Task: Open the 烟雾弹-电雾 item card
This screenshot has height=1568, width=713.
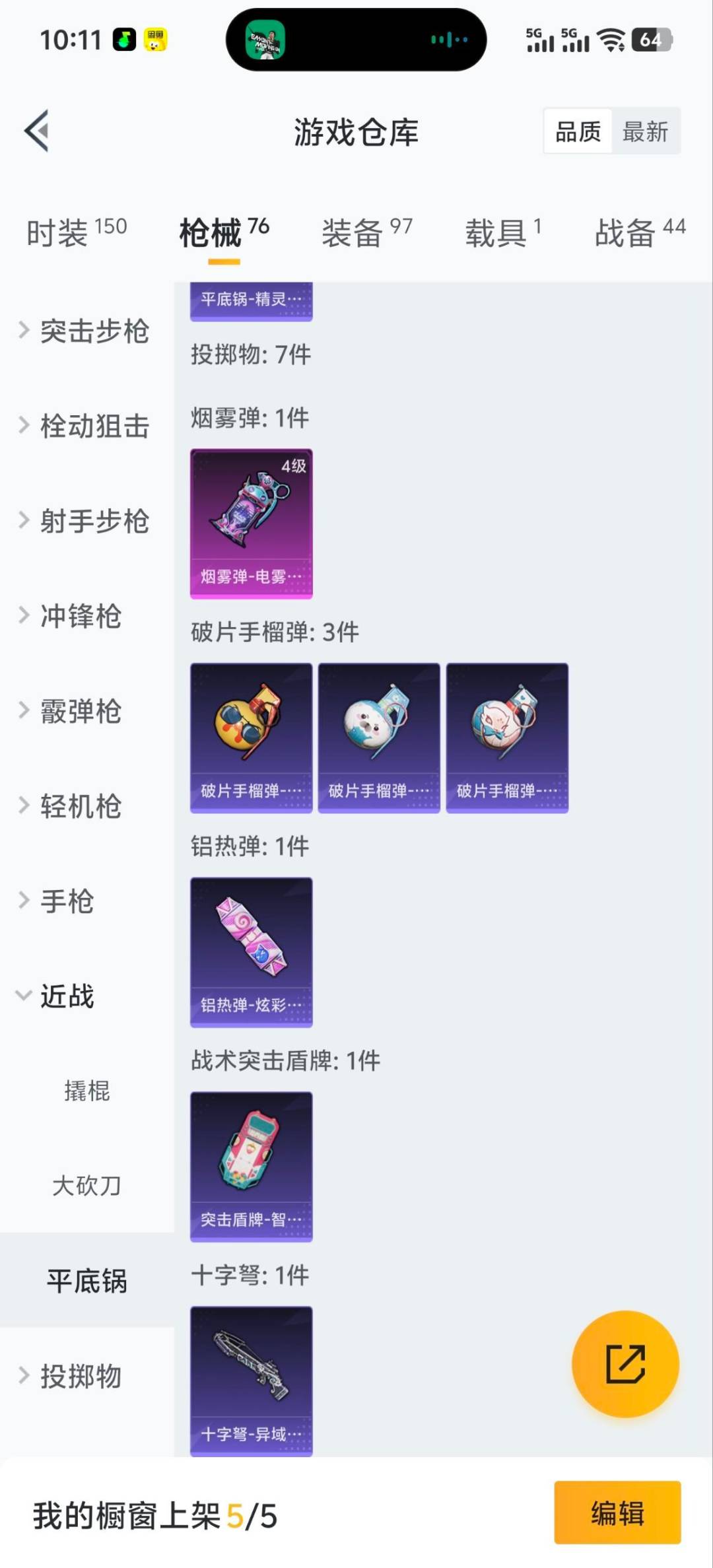Action: [x=251, y=524]
